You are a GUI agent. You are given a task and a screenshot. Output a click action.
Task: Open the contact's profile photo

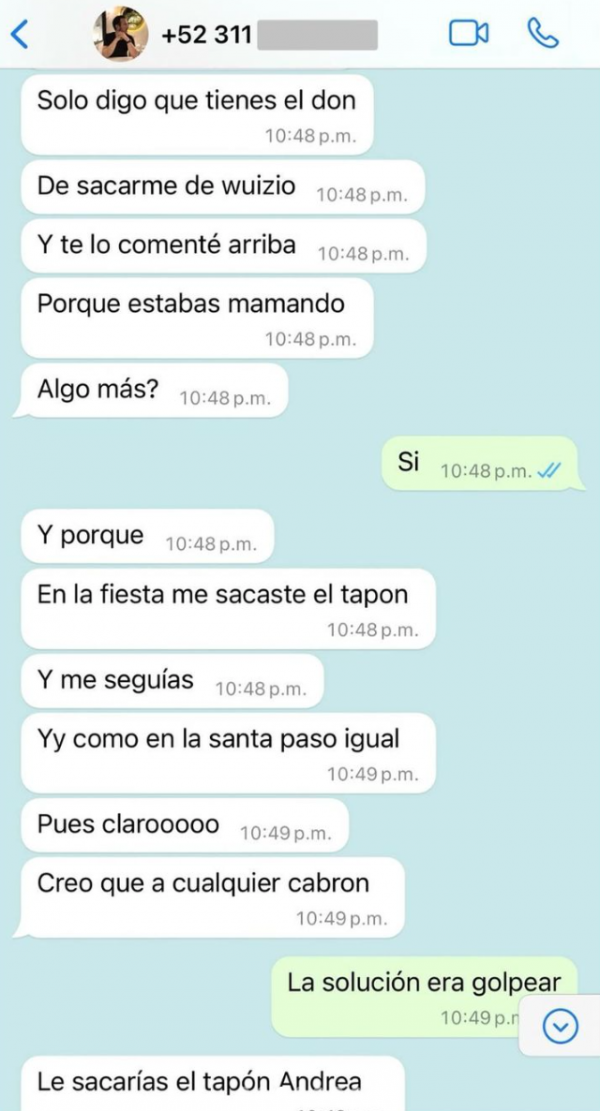tap(121, 33)
